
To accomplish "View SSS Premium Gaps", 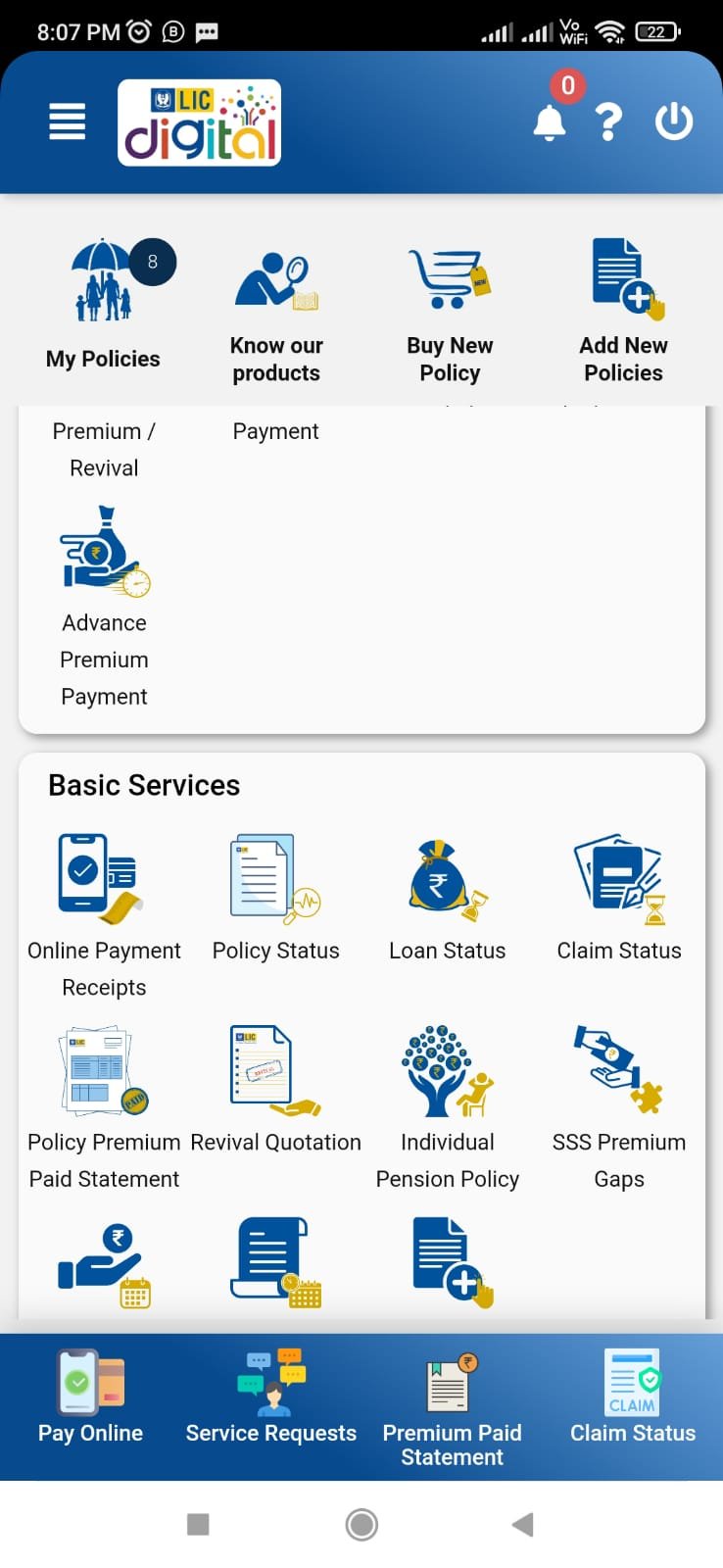I will click(x=619, y=1107).
